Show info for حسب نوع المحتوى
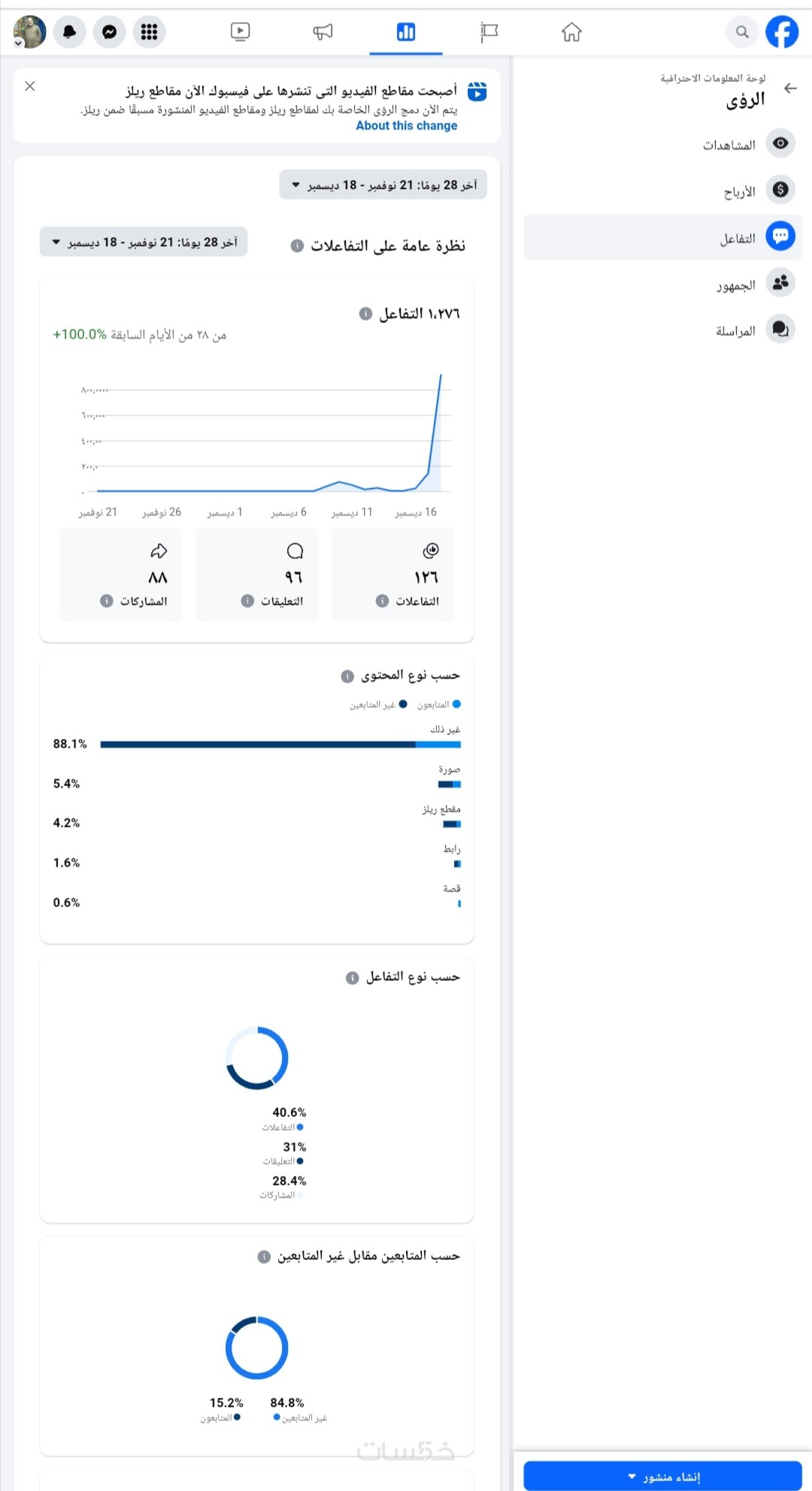812x1491 pixels. click(x=347, y=676)
